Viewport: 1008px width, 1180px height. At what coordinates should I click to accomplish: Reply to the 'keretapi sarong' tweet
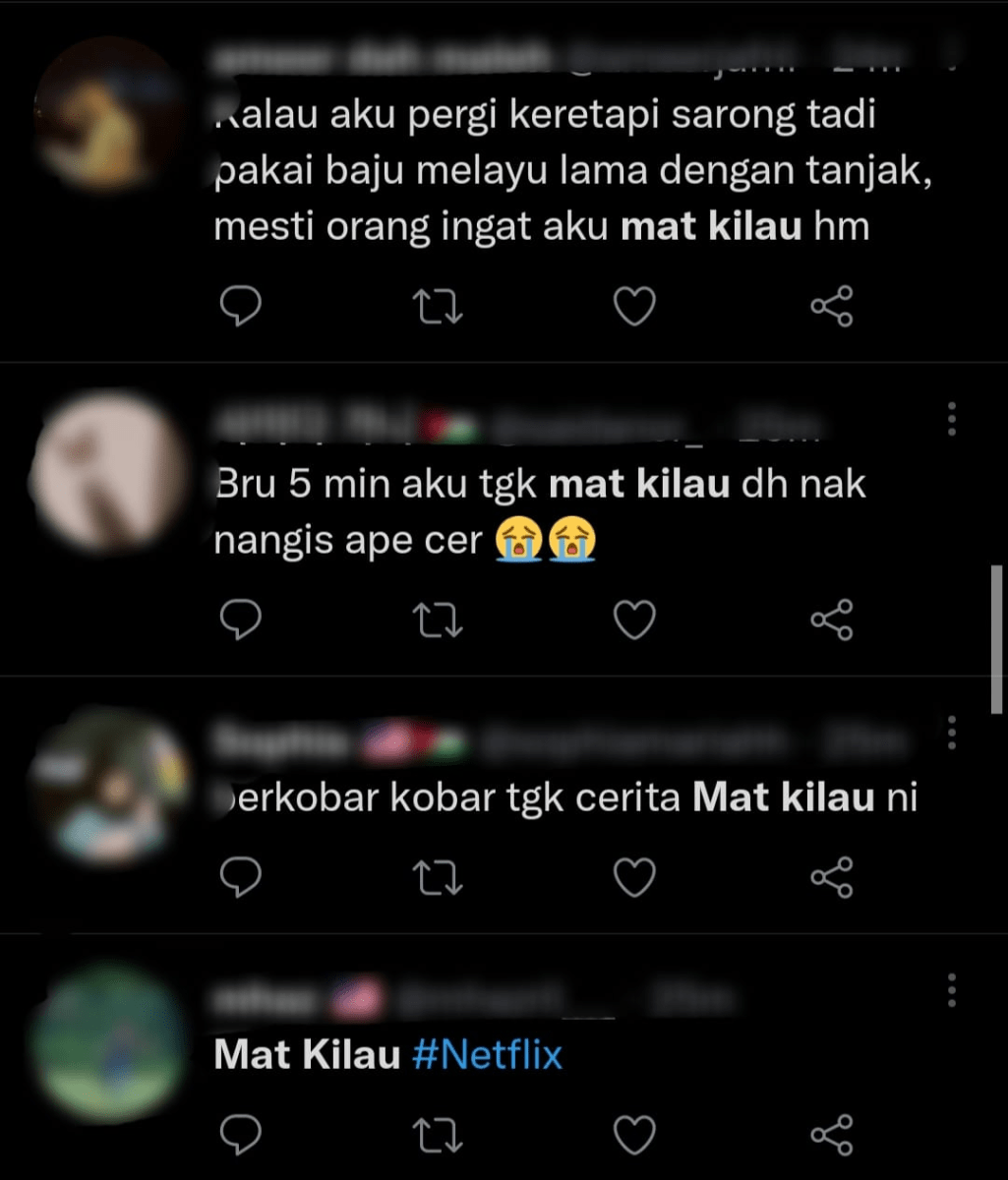(x=239, y=308)
